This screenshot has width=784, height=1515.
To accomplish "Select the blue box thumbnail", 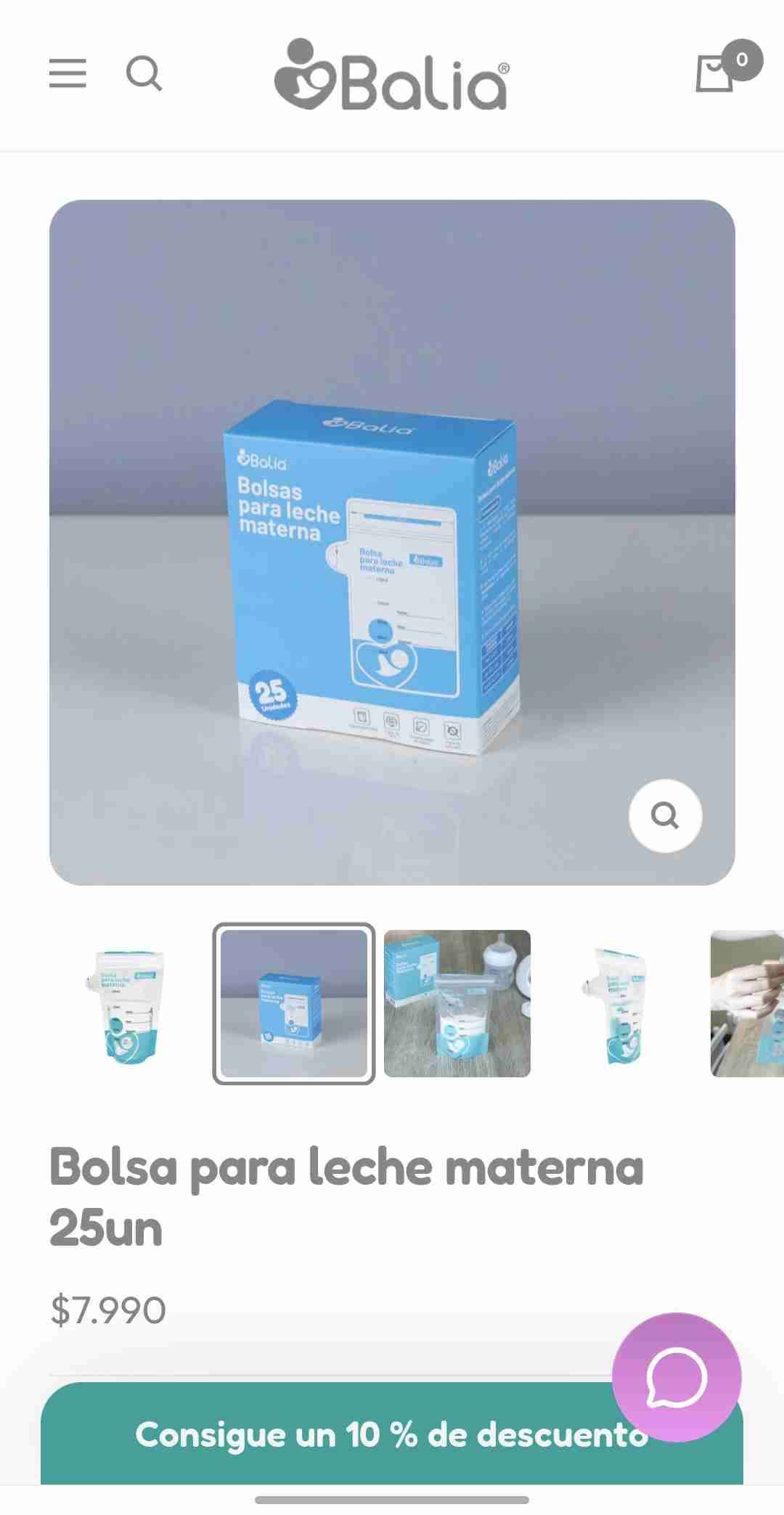I will pos(294,1004).
